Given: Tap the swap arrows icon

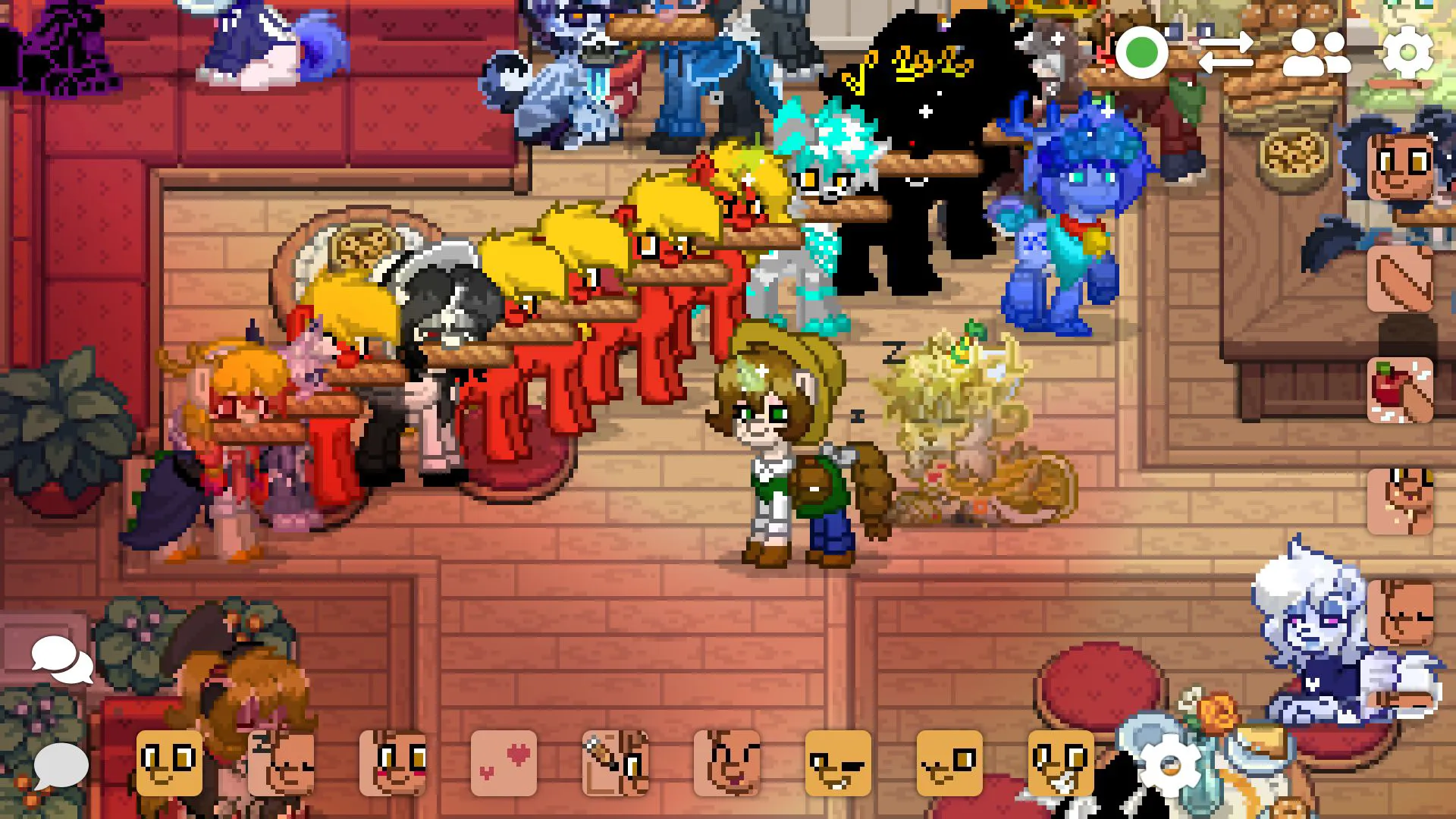Looking at the screenshot, I should click(1225, 52).
